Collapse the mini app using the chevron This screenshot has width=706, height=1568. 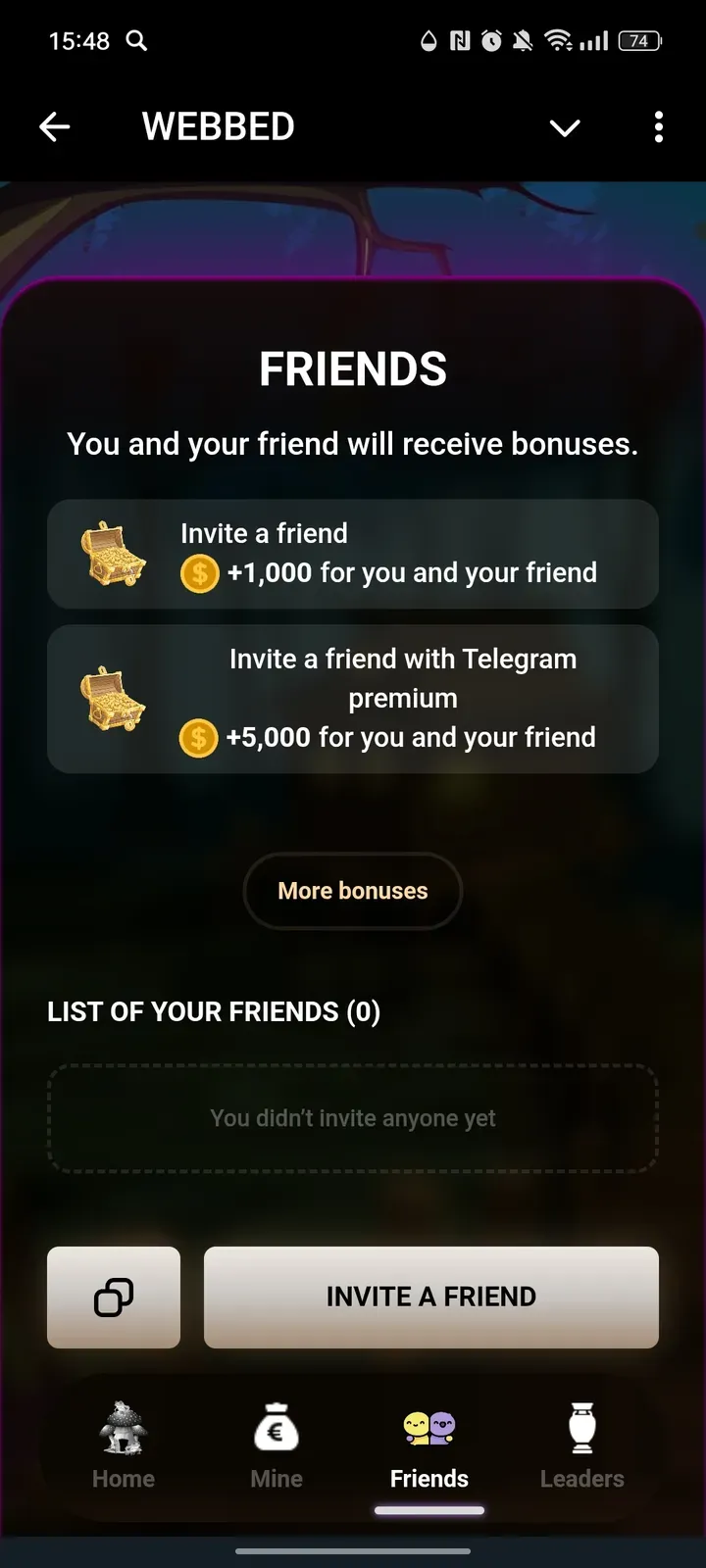tap(565, 127)
